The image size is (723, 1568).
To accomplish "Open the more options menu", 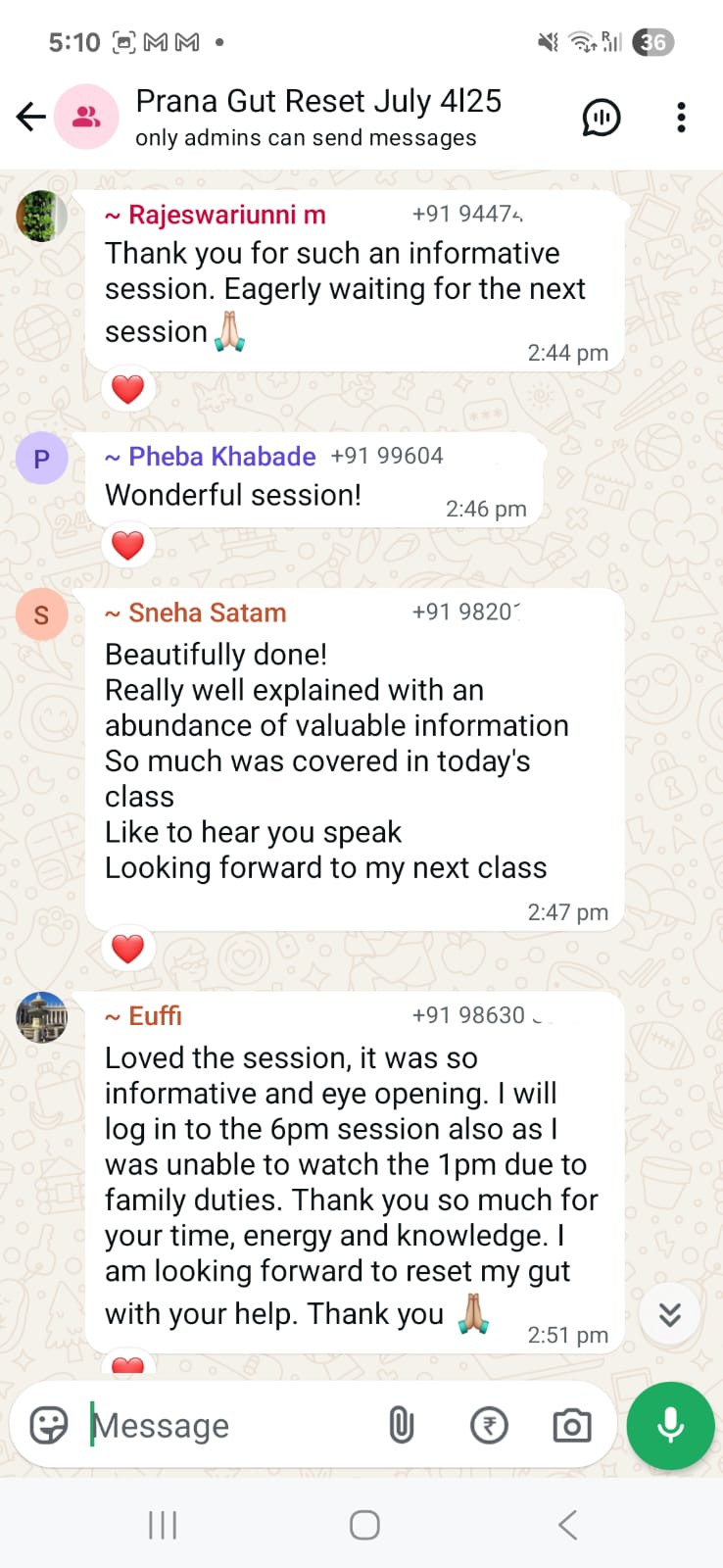I will point(681,118).
